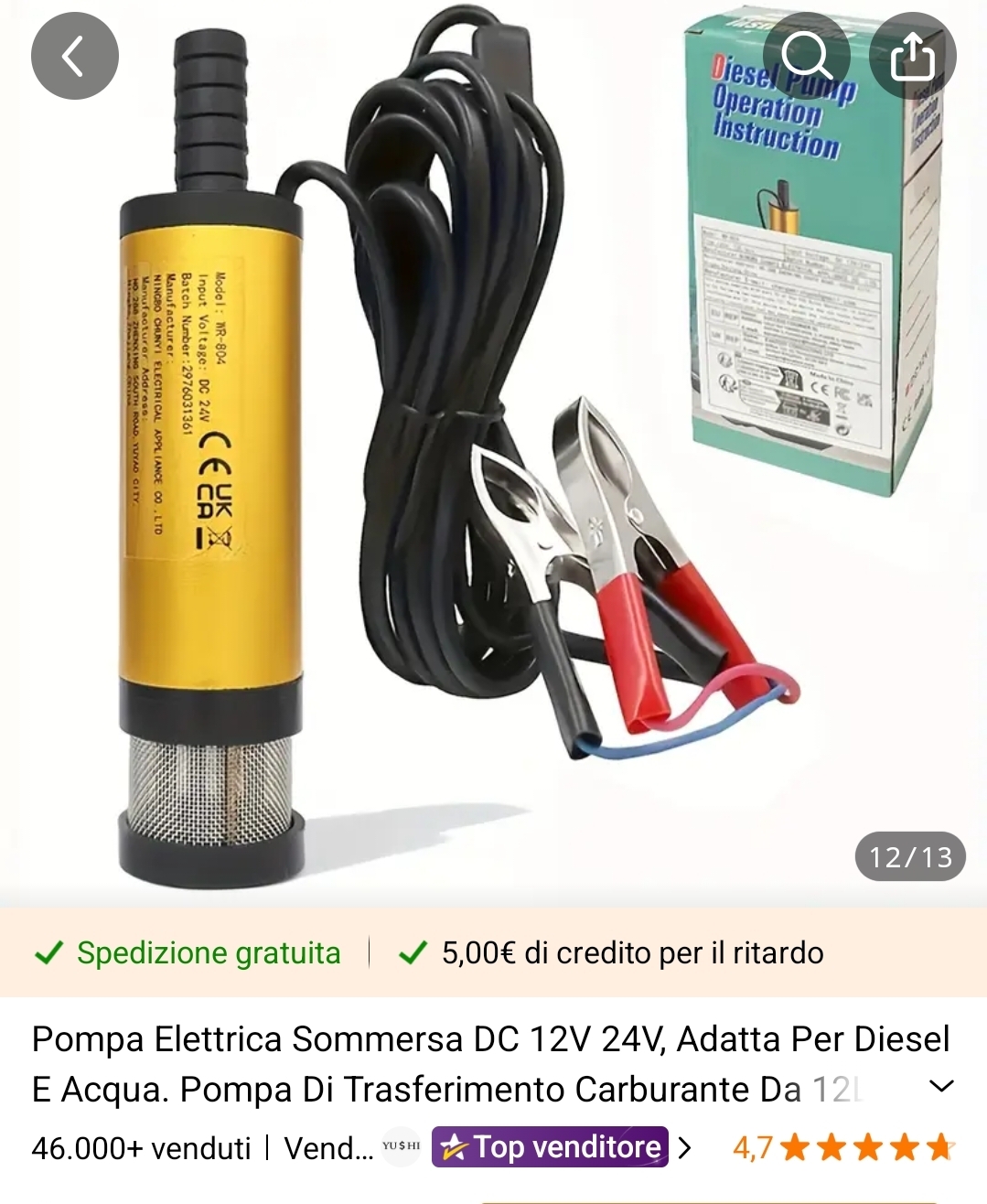The image size is (987, 1204).
Task: Expand the full product title
Action: [940, 1087]
